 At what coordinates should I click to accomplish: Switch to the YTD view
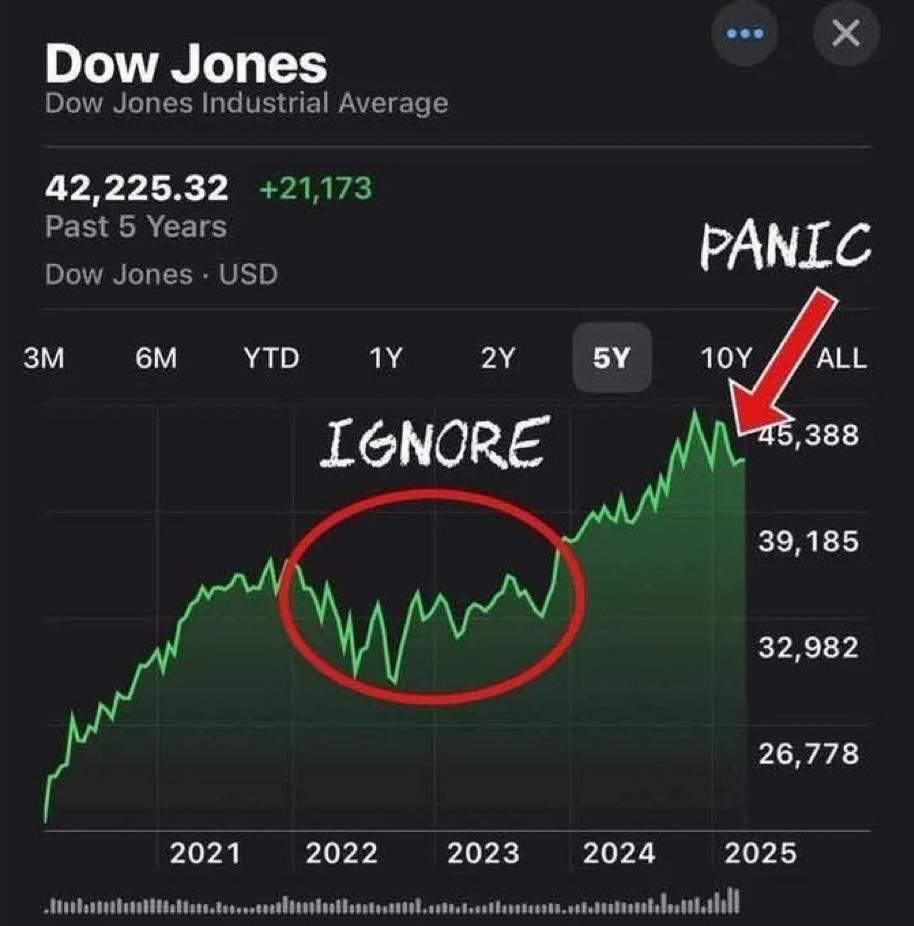272,358
